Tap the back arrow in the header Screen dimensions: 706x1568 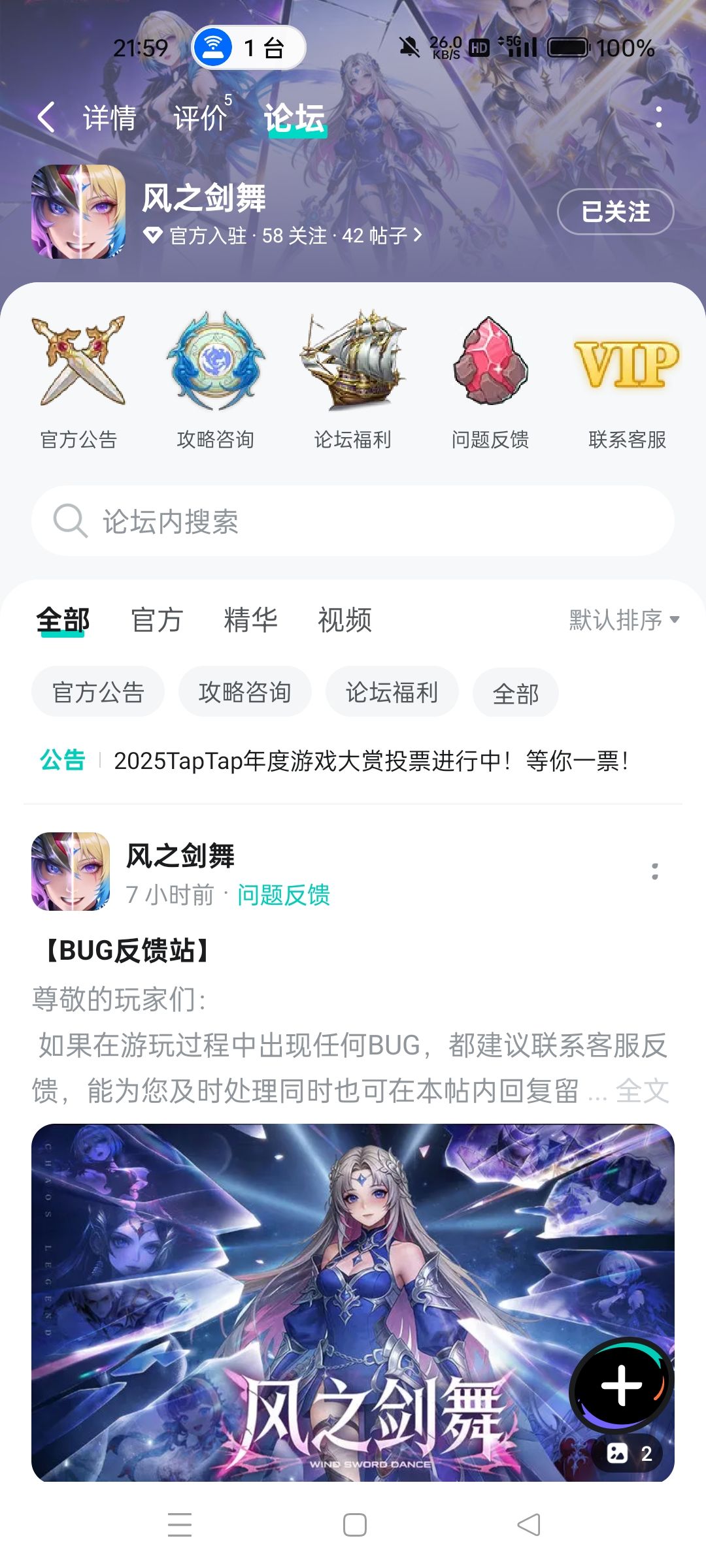click(46, 118)
